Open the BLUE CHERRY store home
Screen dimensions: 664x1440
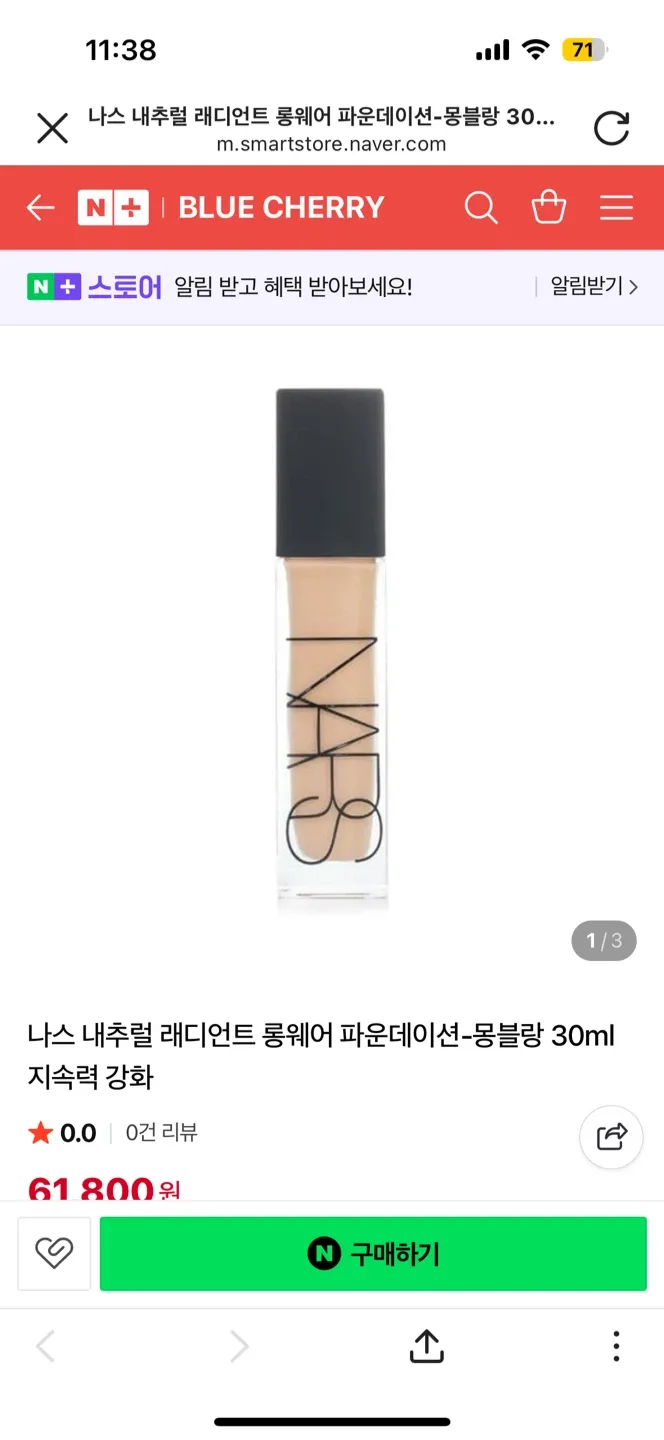281,208
